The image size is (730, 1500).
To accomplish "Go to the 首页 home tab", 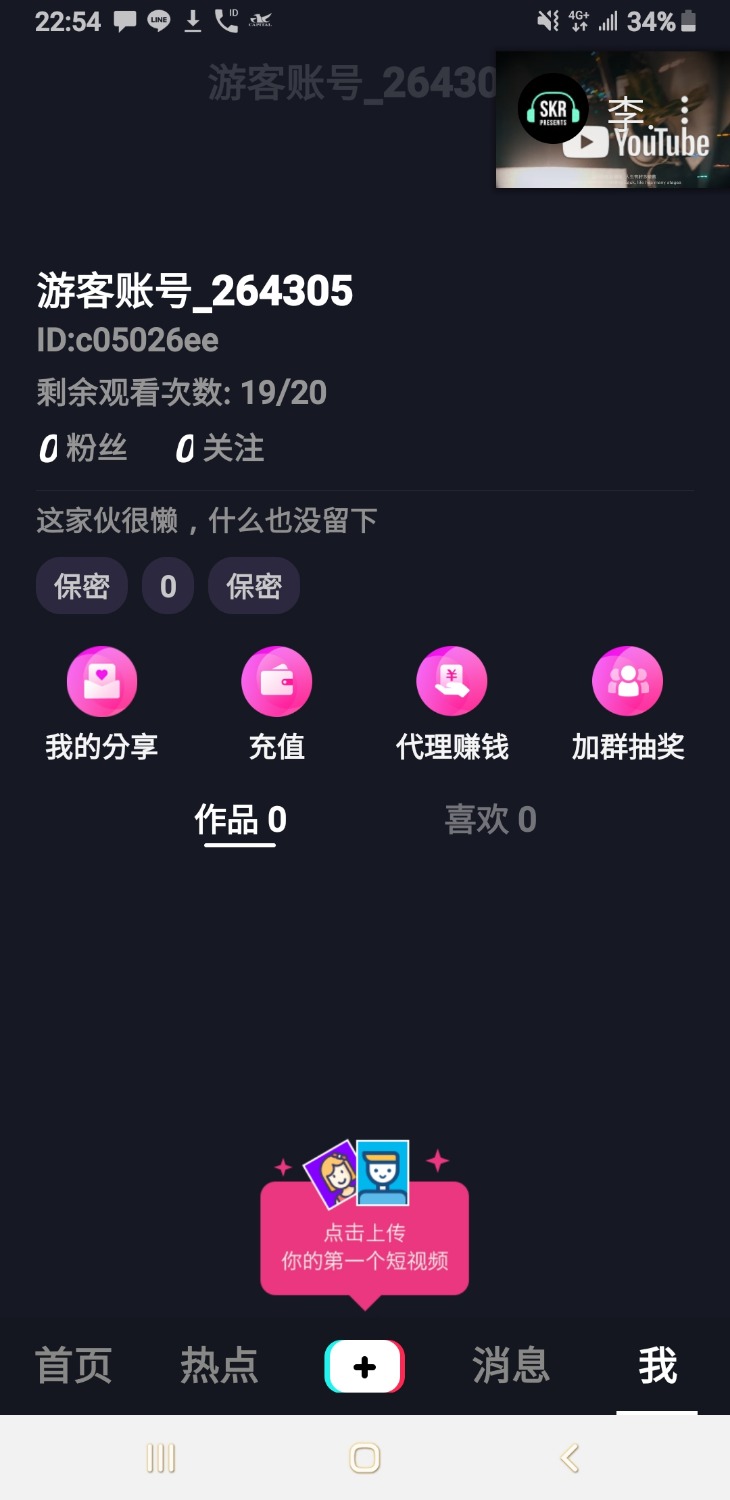I will click(x=73, y=1366).
